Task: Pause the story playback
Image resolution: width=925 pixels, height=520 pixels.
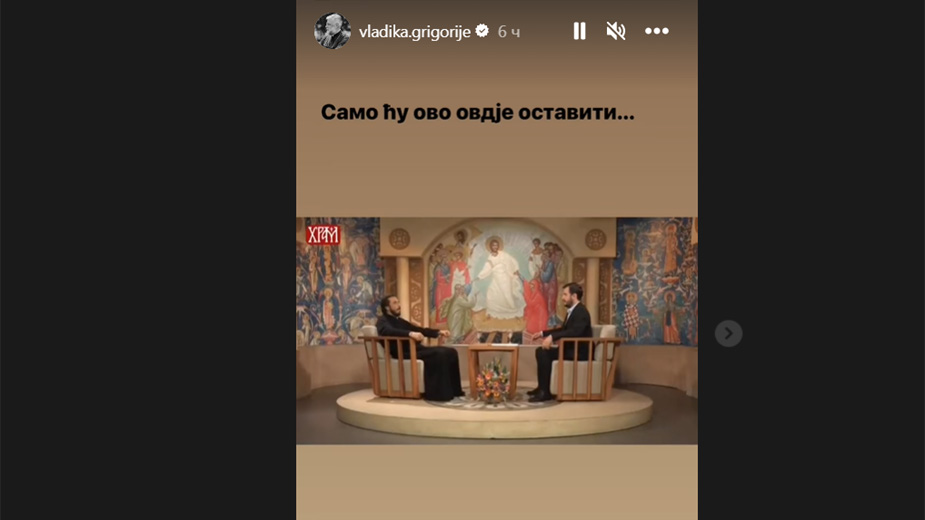Action: 579,31
